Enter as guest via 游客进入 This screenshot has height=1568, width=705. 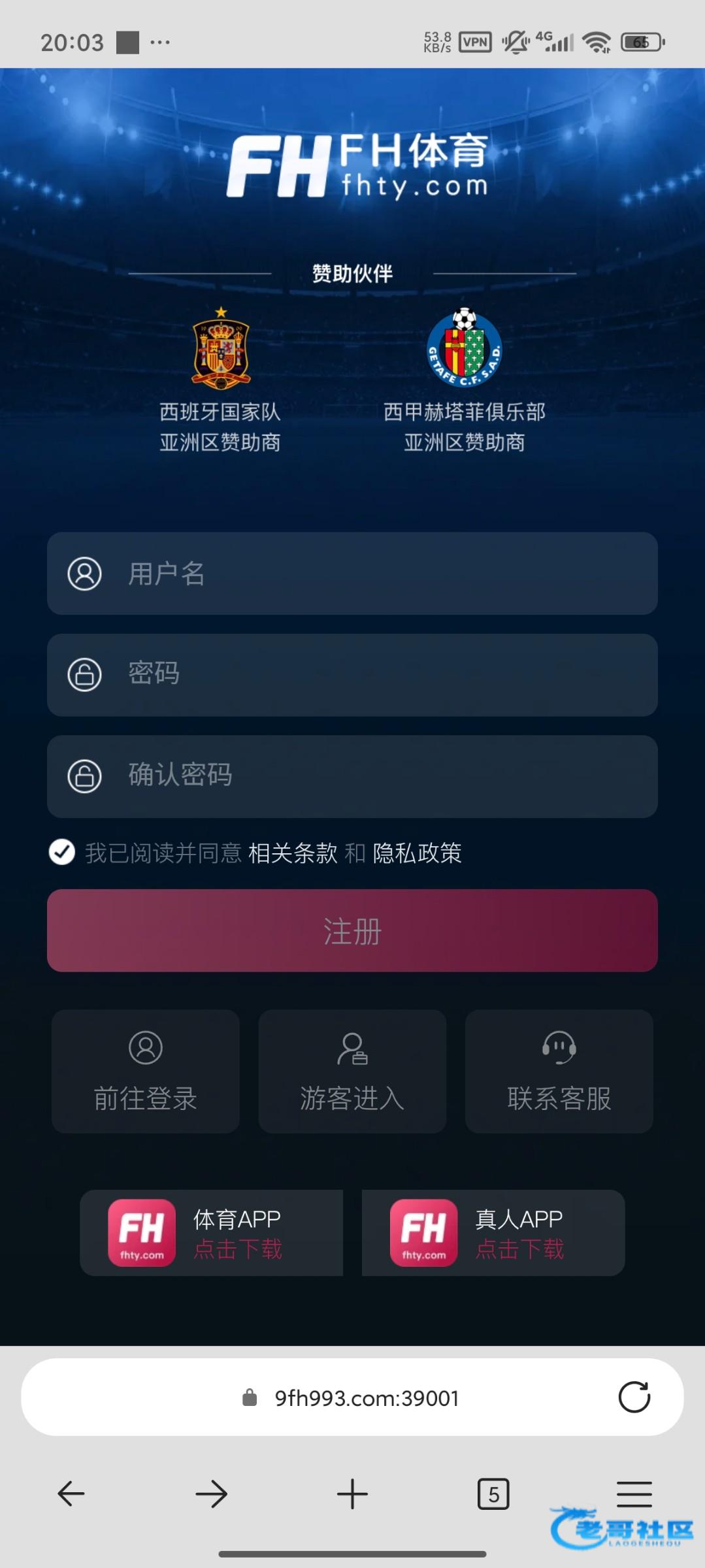click(352, 1071)
